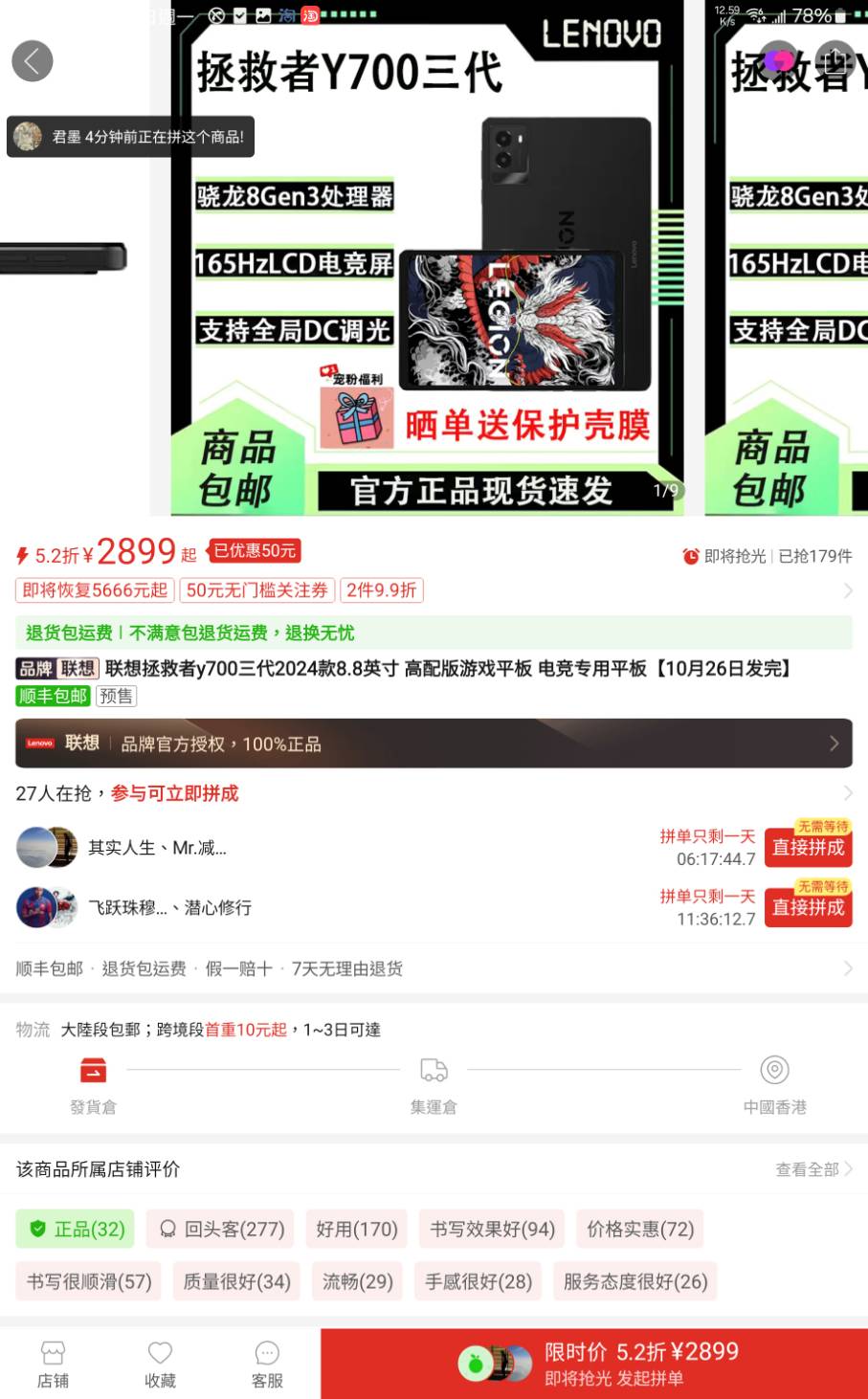Viewport: 868px width, 1399px height.
Task: Expand the 顺丰包邮 service guarantees row
Action: (x=846, y=968)
